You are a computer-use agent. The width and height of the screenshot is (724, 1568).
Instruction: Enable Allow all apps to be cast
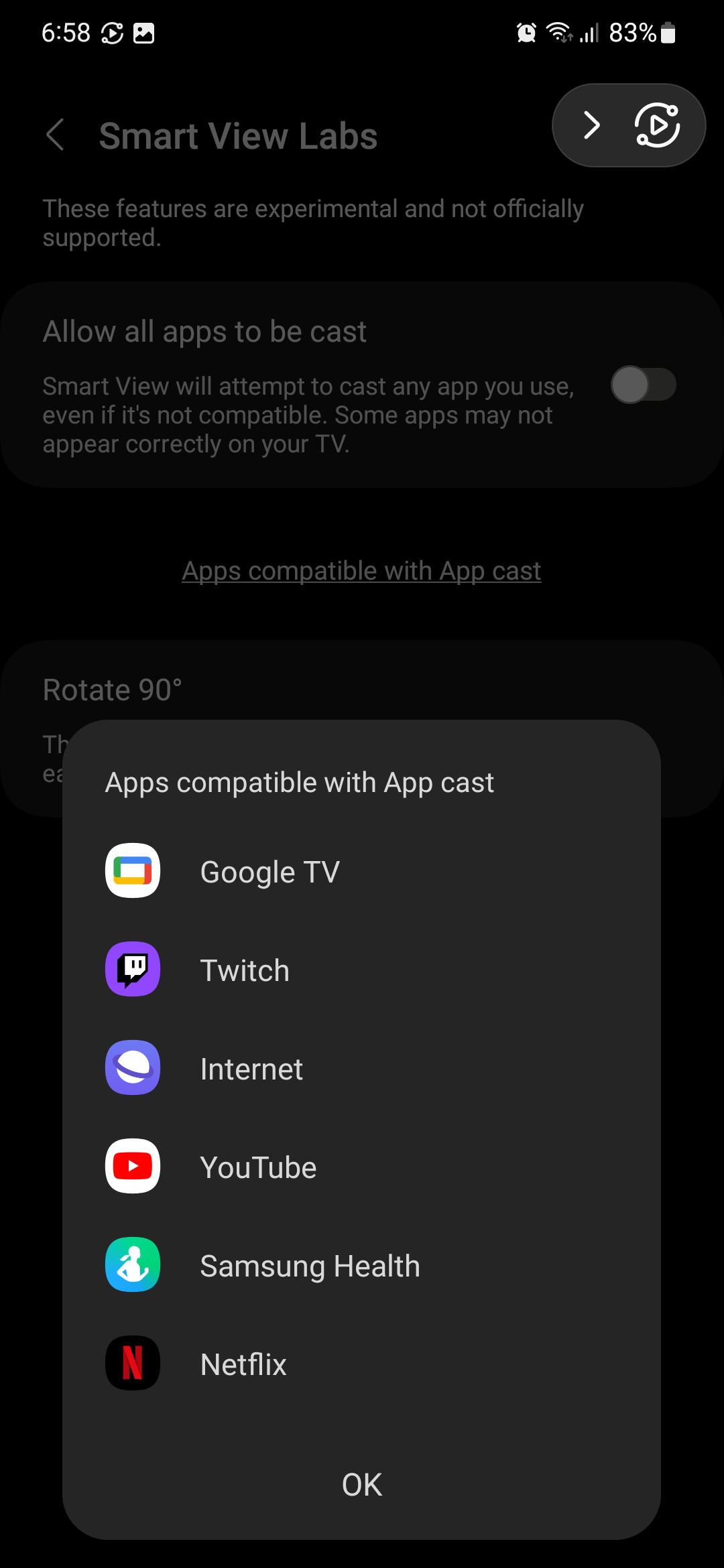[642, 385]
